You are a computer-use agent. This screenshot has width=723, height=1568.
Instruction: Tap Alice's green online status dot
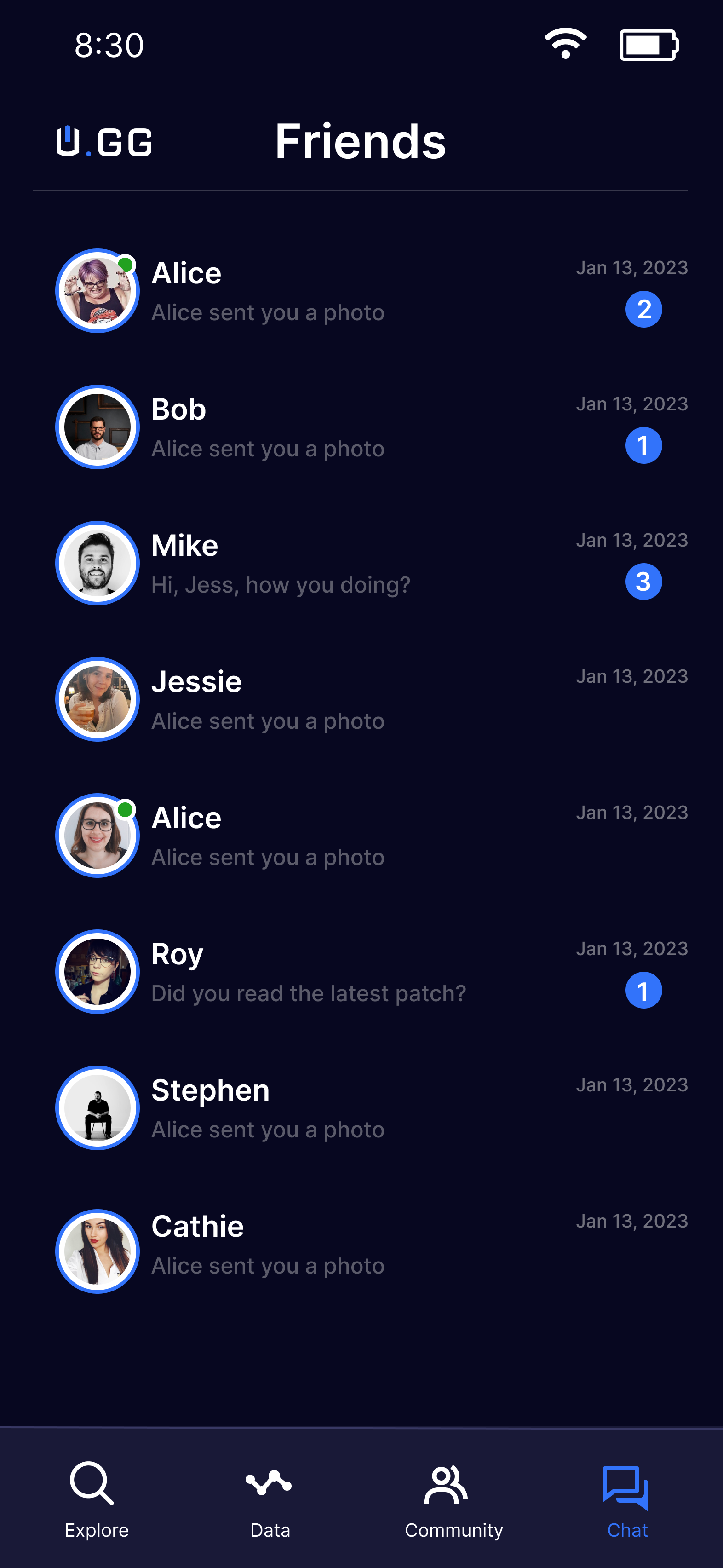pyautogui.click(x=126, y=264)
